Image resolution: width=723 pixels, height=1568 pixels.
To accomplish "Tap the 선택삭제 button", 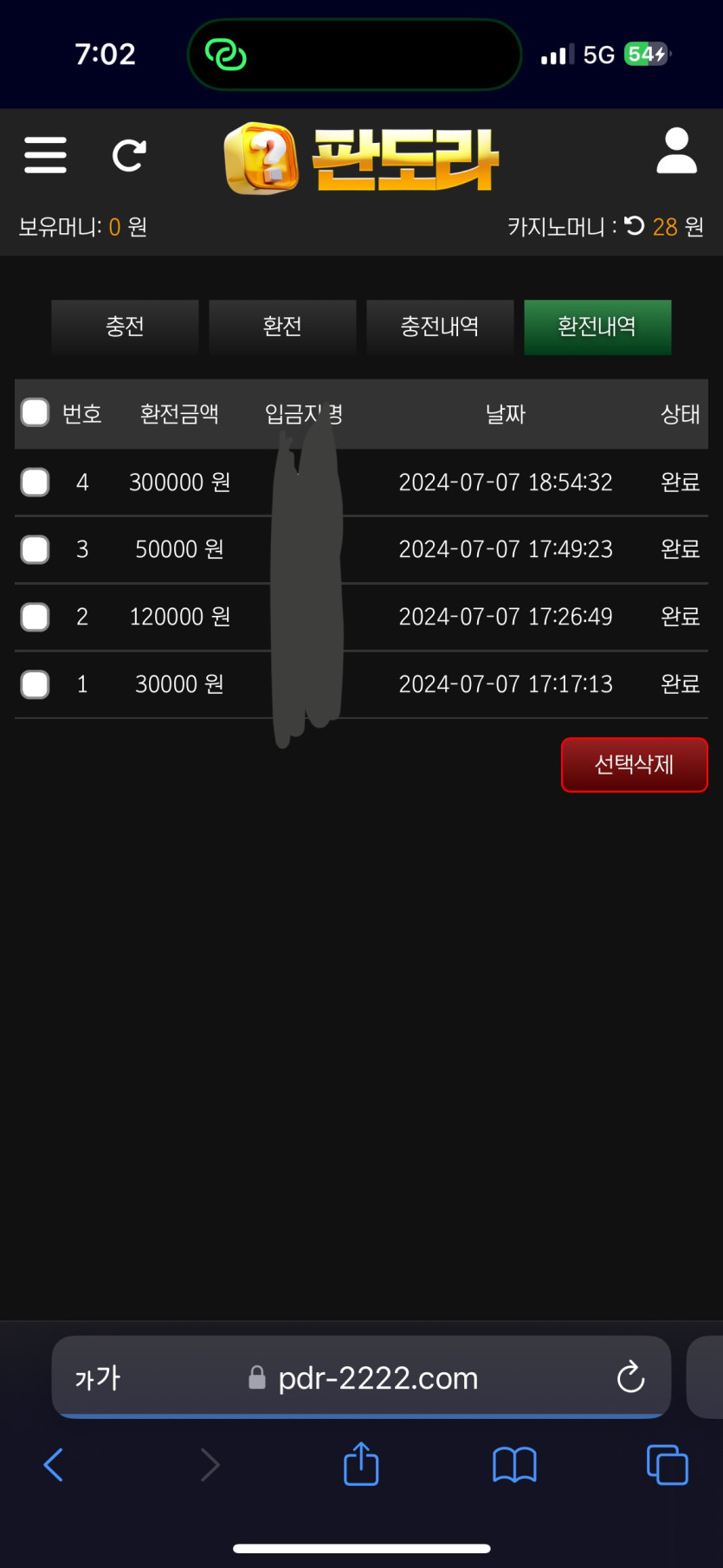I will (634, 765).
